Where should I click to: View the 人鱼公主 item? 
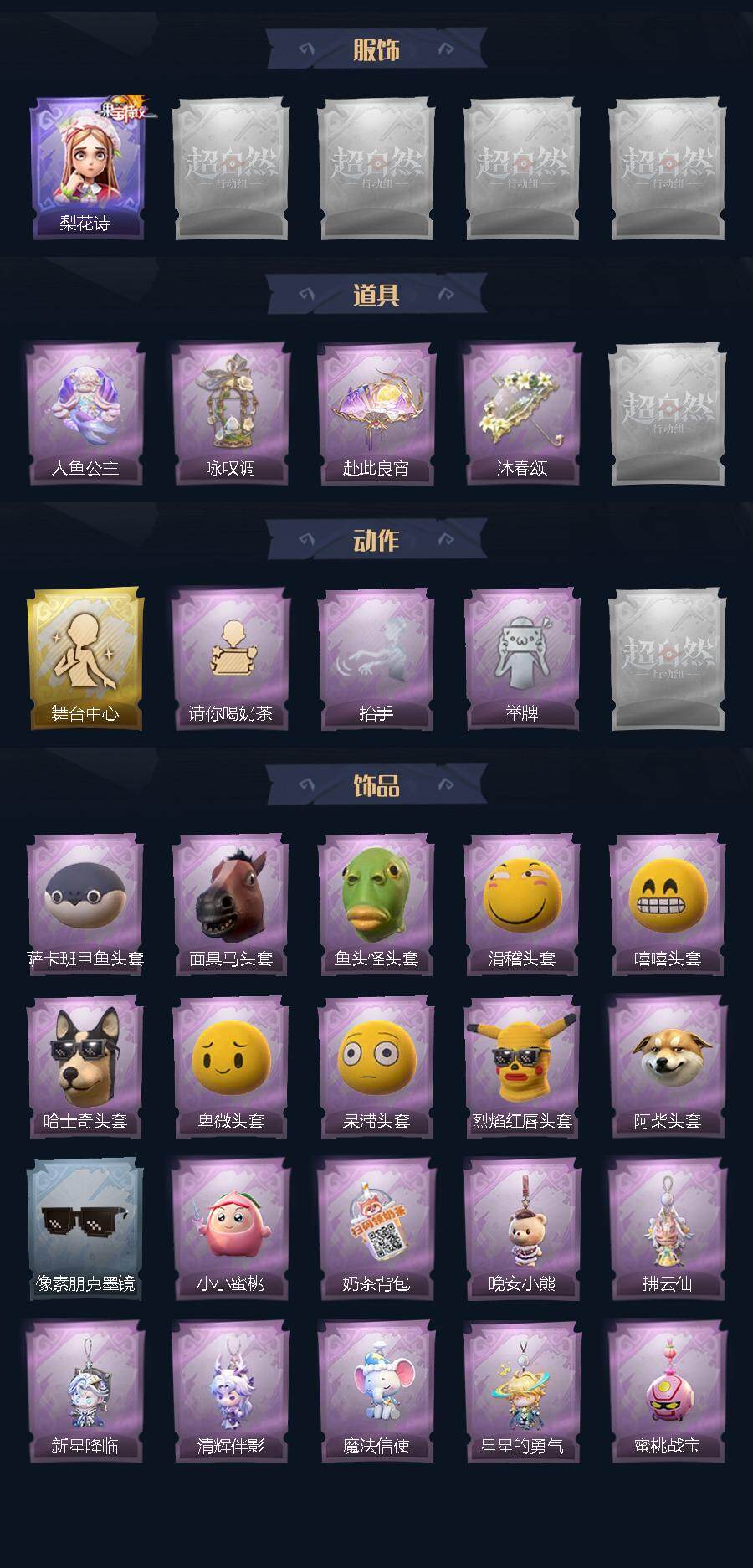point(85,413)
